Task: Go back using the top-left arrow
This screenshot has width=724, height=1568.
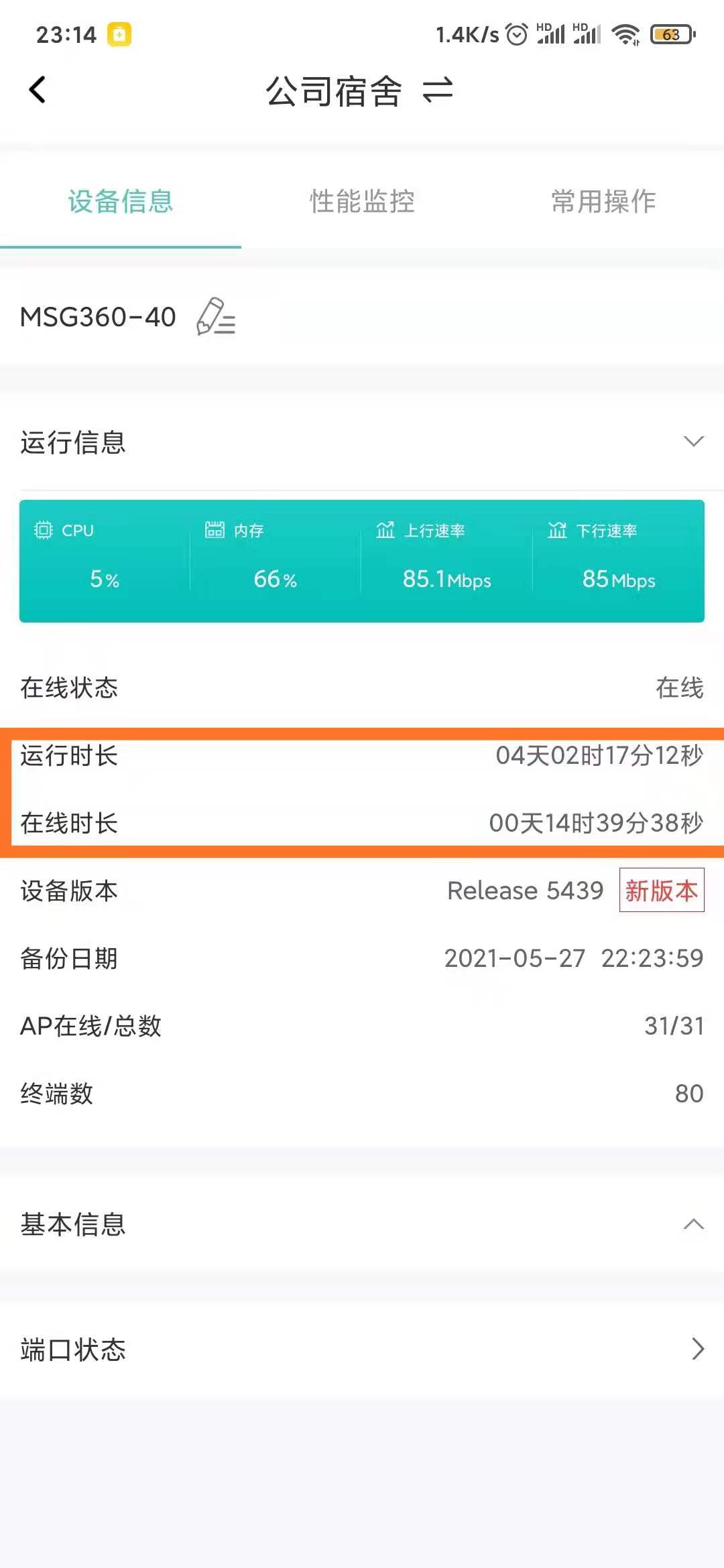Action: 38,90
